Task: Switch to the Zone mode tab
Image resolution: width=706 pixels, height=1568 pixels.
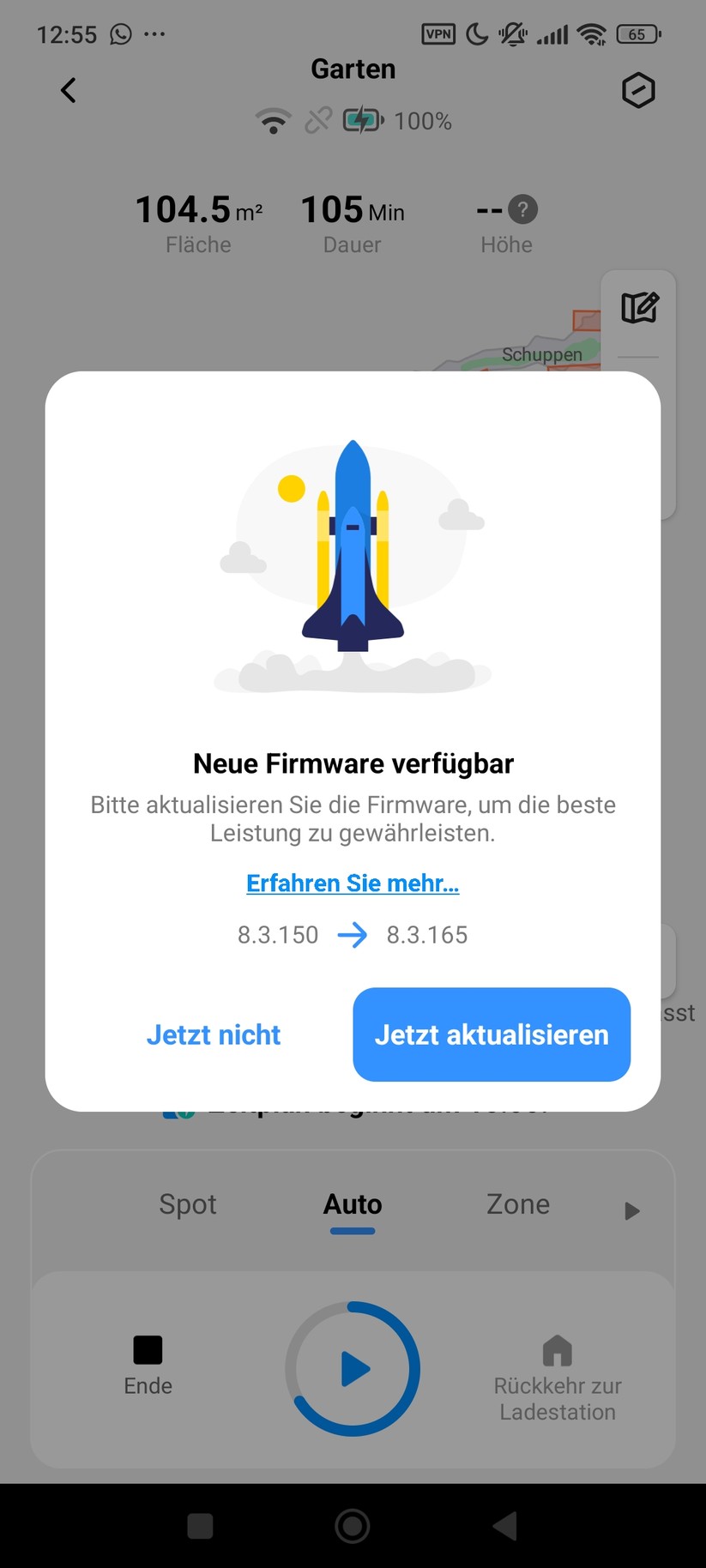Action: (x=518, y=1204)
